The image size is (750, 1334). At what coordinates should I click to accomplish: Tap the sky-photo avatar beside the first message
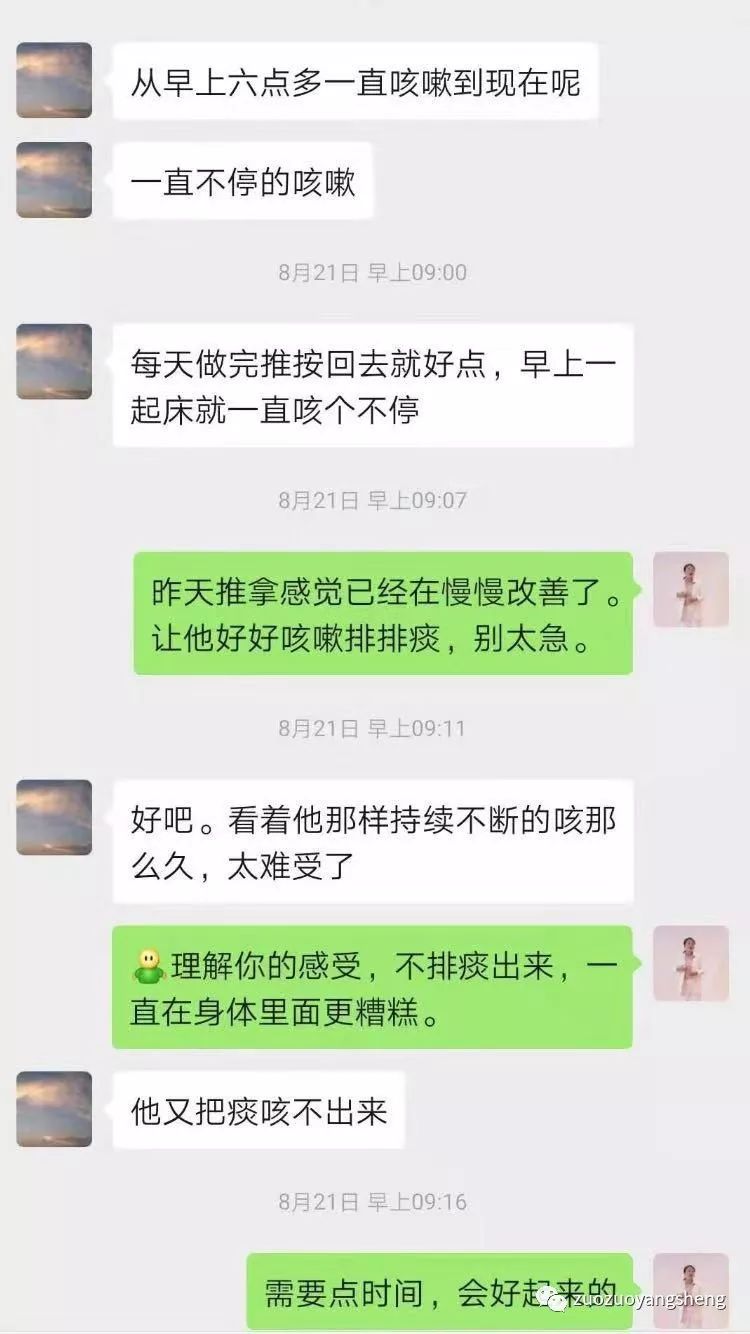pyautogui.click(x=52, y=80)
